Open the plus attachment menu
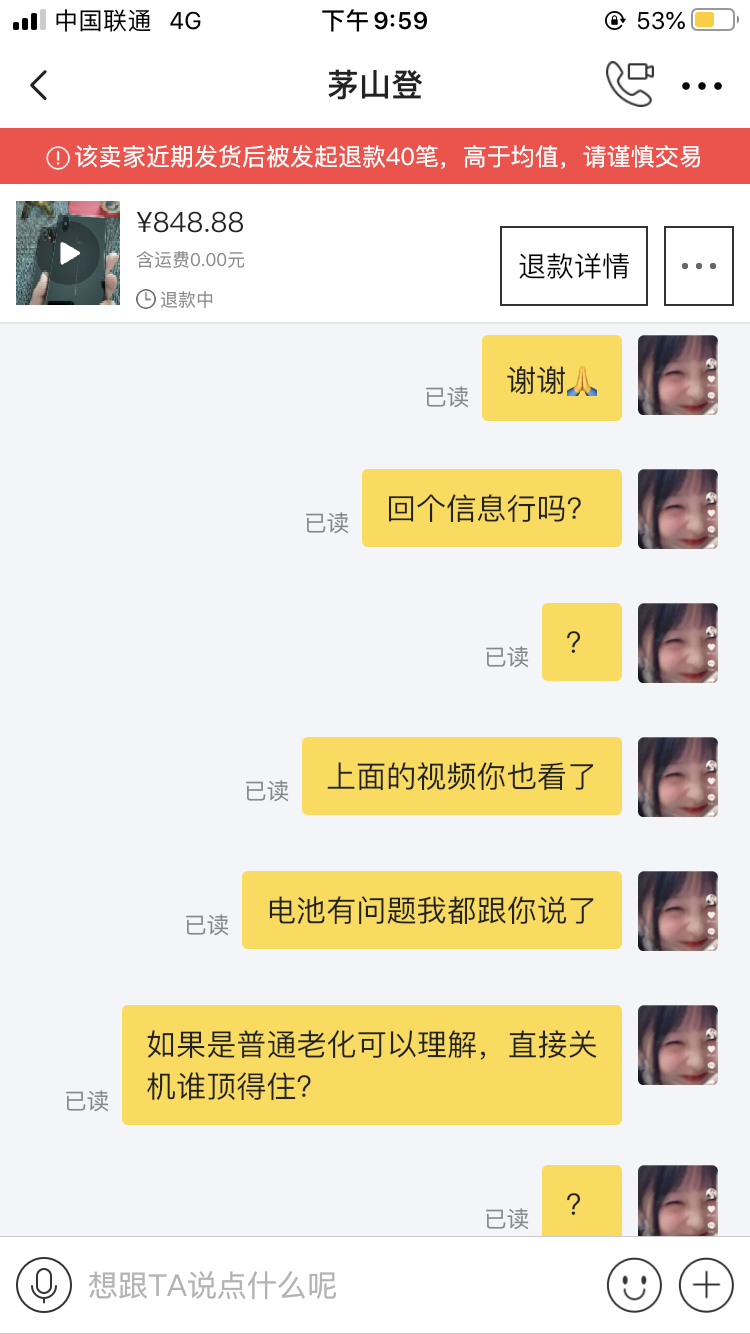 (706, 1285)
